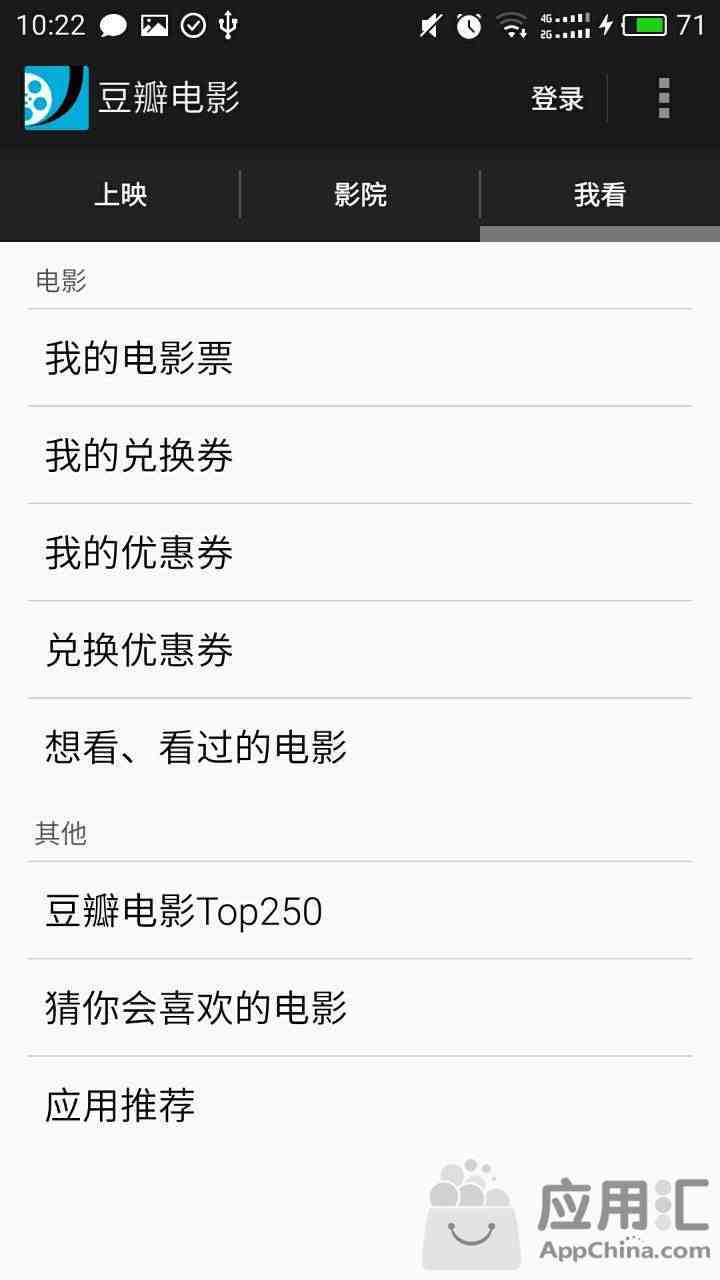Open the overflow menu
720x1280 pixels.
pyautogui.click(x=664, y=98)
